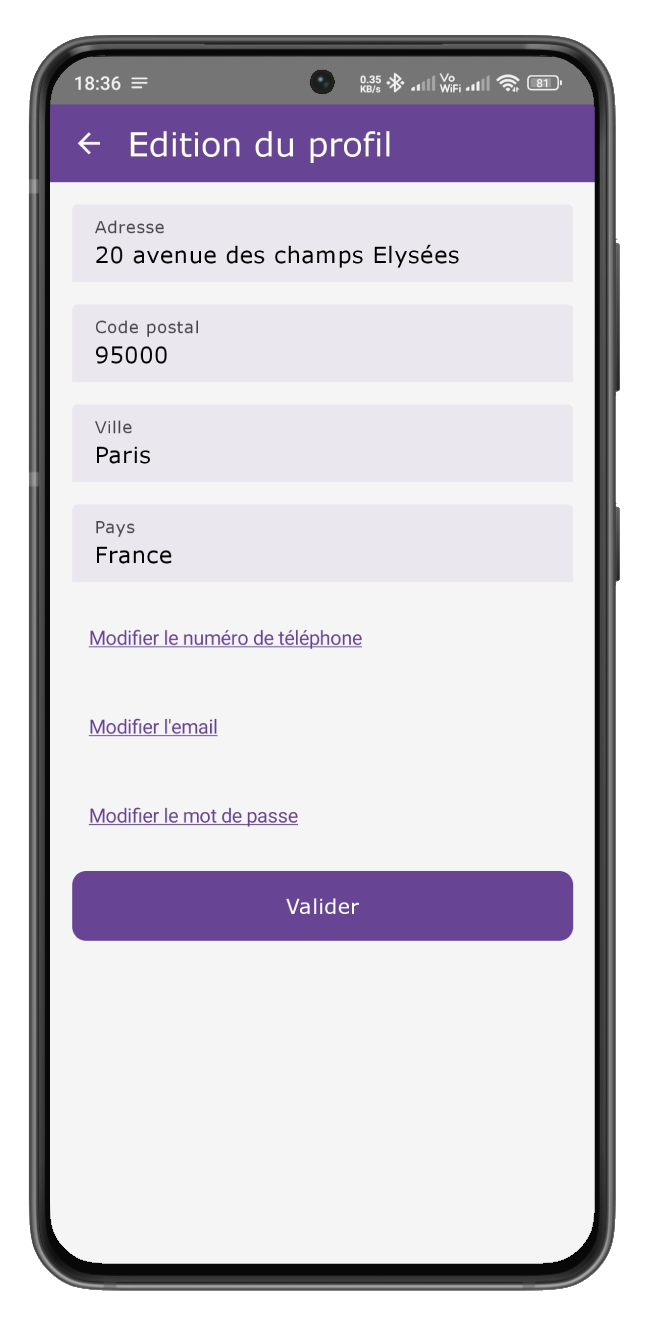The image size is (646, 1327).
Task: Go back using the arrow icon
Action: [89, 144]
